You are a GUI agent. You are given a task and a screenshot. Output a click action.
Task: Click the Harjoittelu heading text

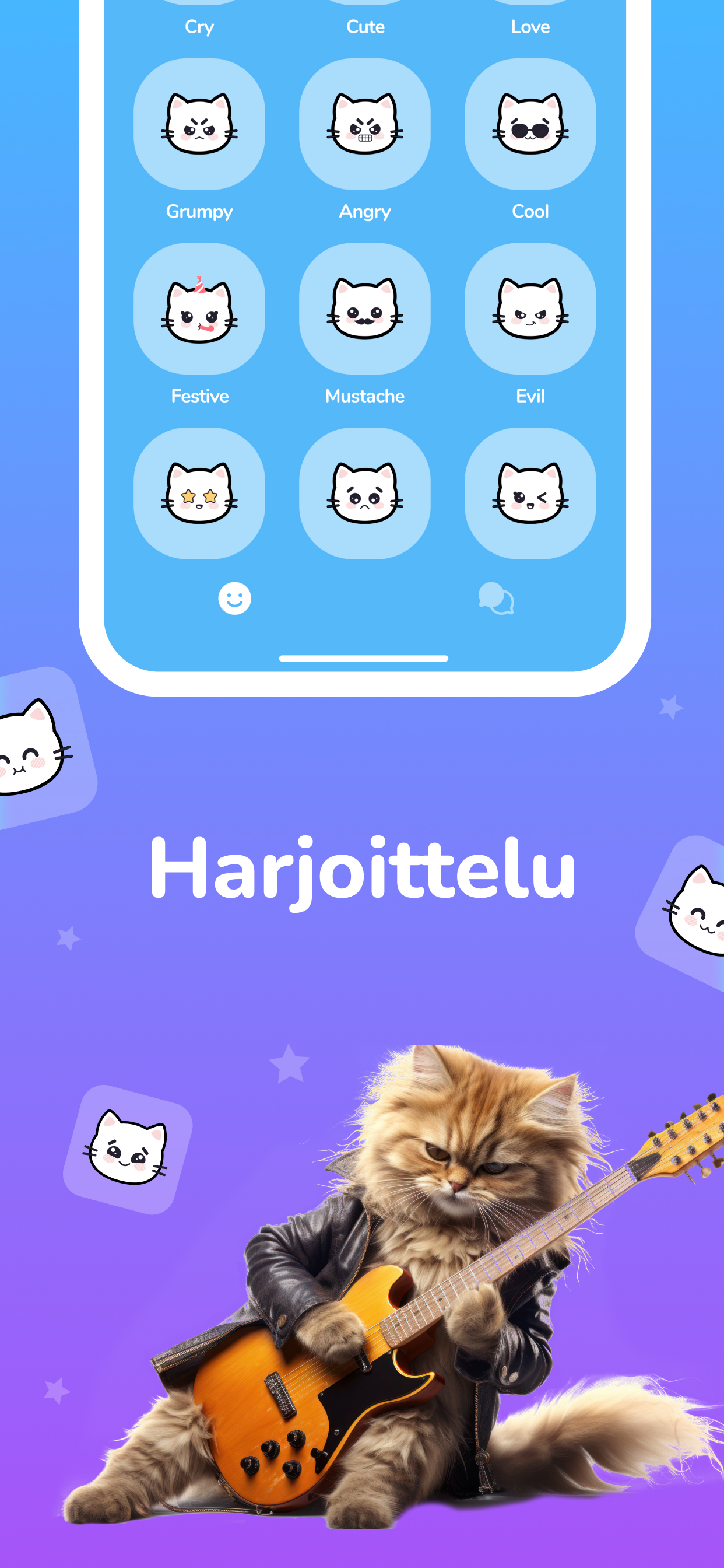coord(362,869)
